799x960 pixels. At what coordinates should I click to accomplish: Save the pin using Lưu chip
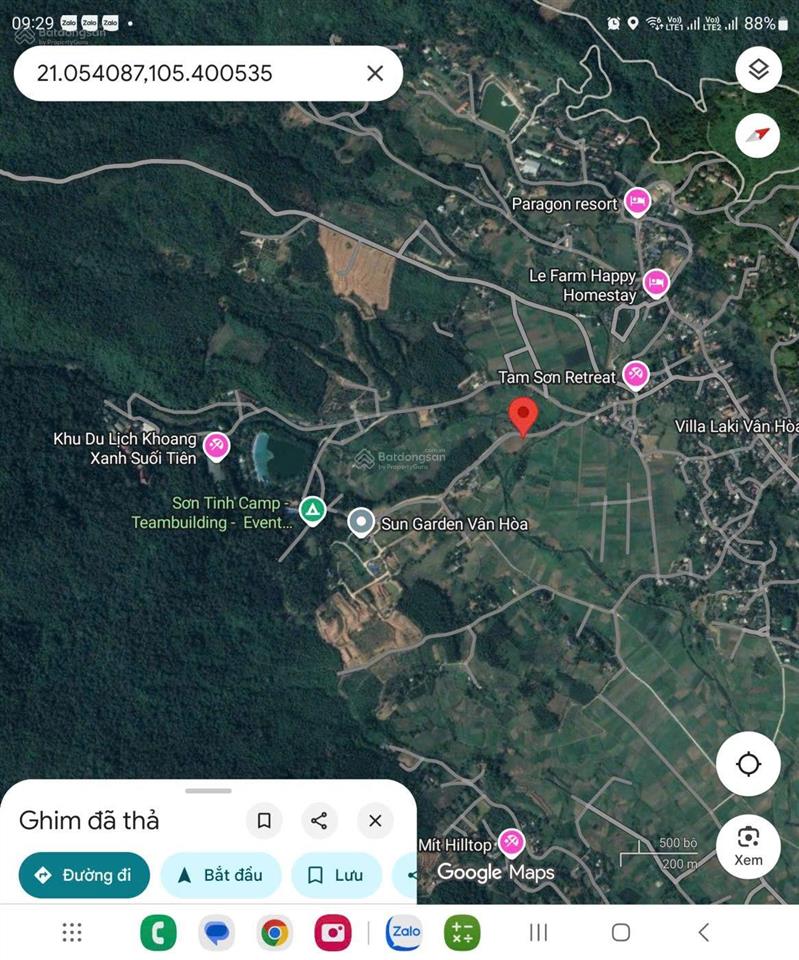click(x=336, y=875)
